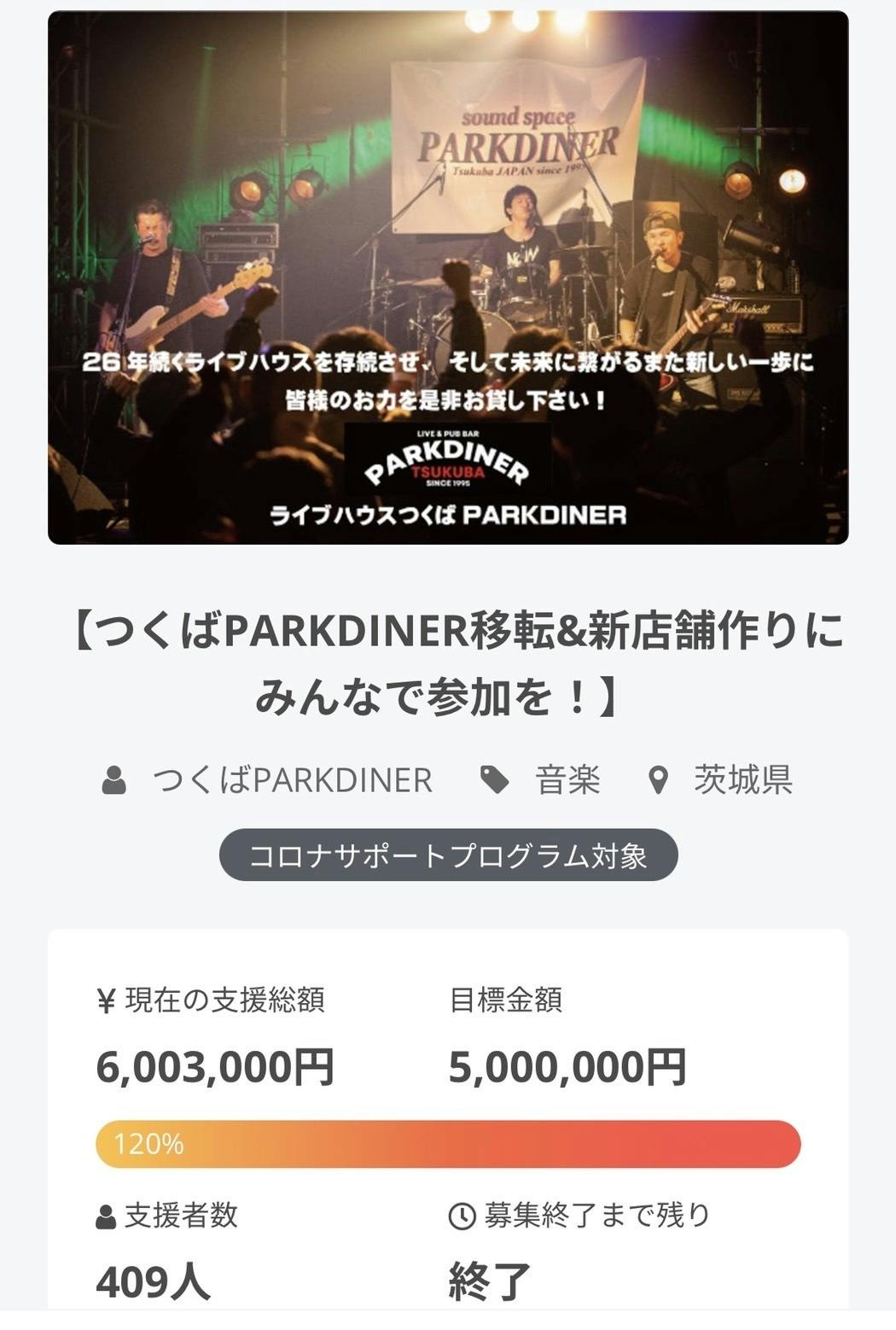Image resolution: width=896 pixels, height=1330 pixels.
Task: Browse the 音楽 category tag
Action: click(567, 780)
